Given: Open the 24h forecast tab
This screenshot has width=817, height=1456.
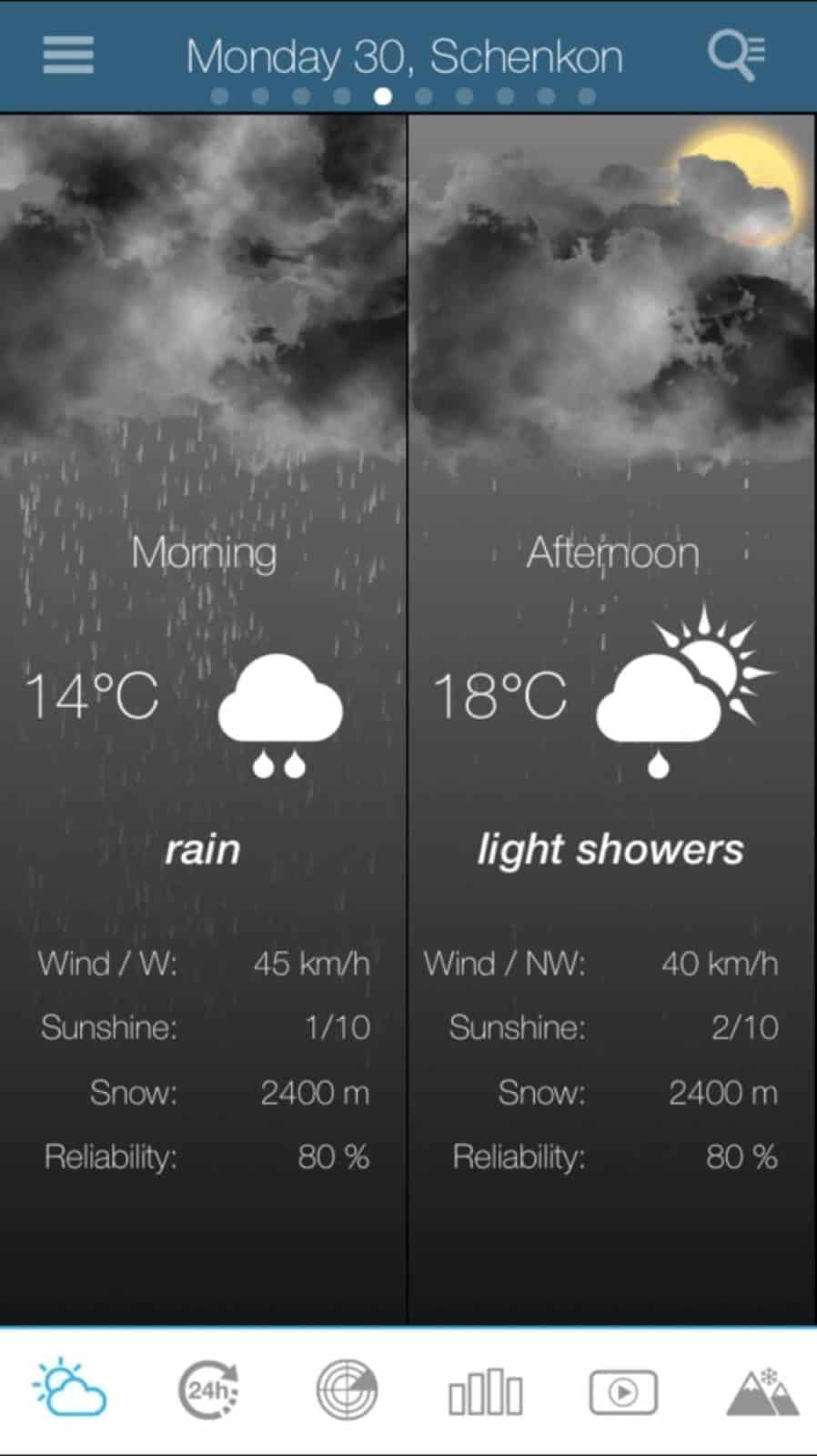Looking at the screenshot, I should [x=208, y=1390].
